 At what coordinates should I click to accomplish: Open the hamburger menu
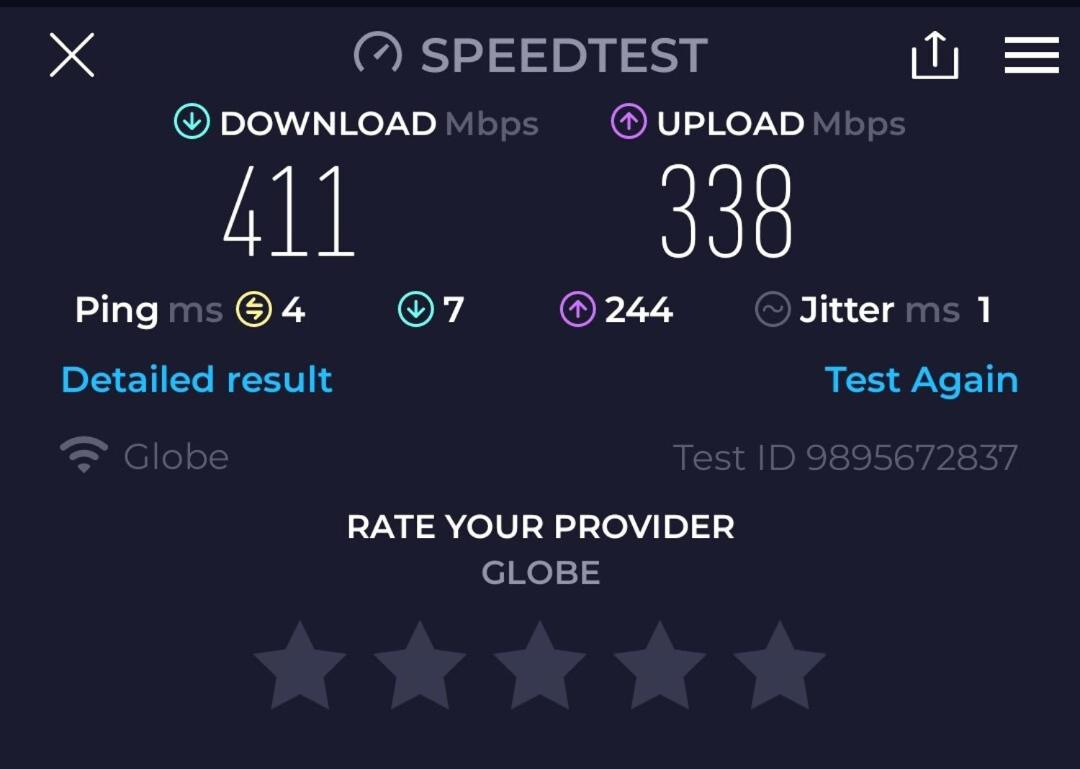pos(1031,55)
